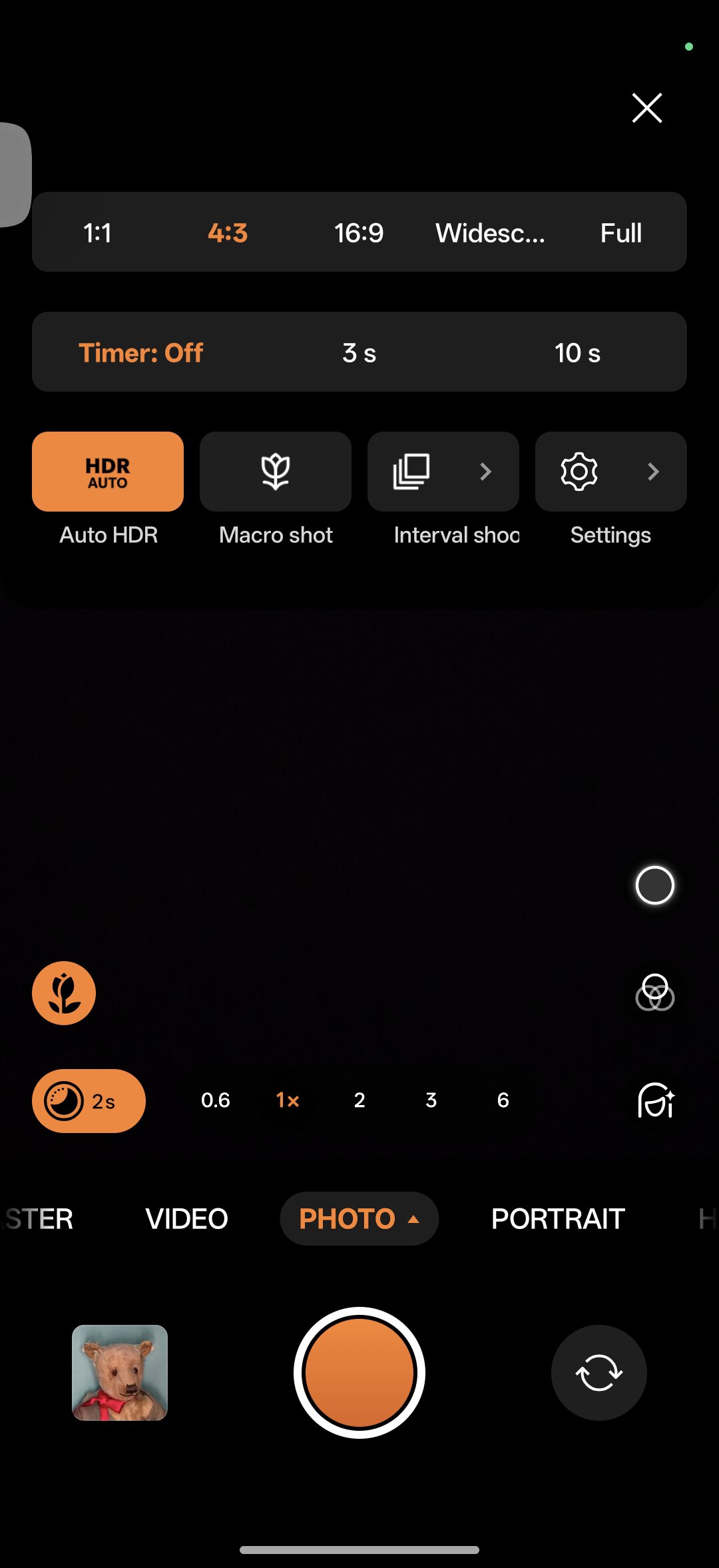Open the teddy bear gallery thumbnail
Screen dimensions: 719x1568
click(120, 1373)
